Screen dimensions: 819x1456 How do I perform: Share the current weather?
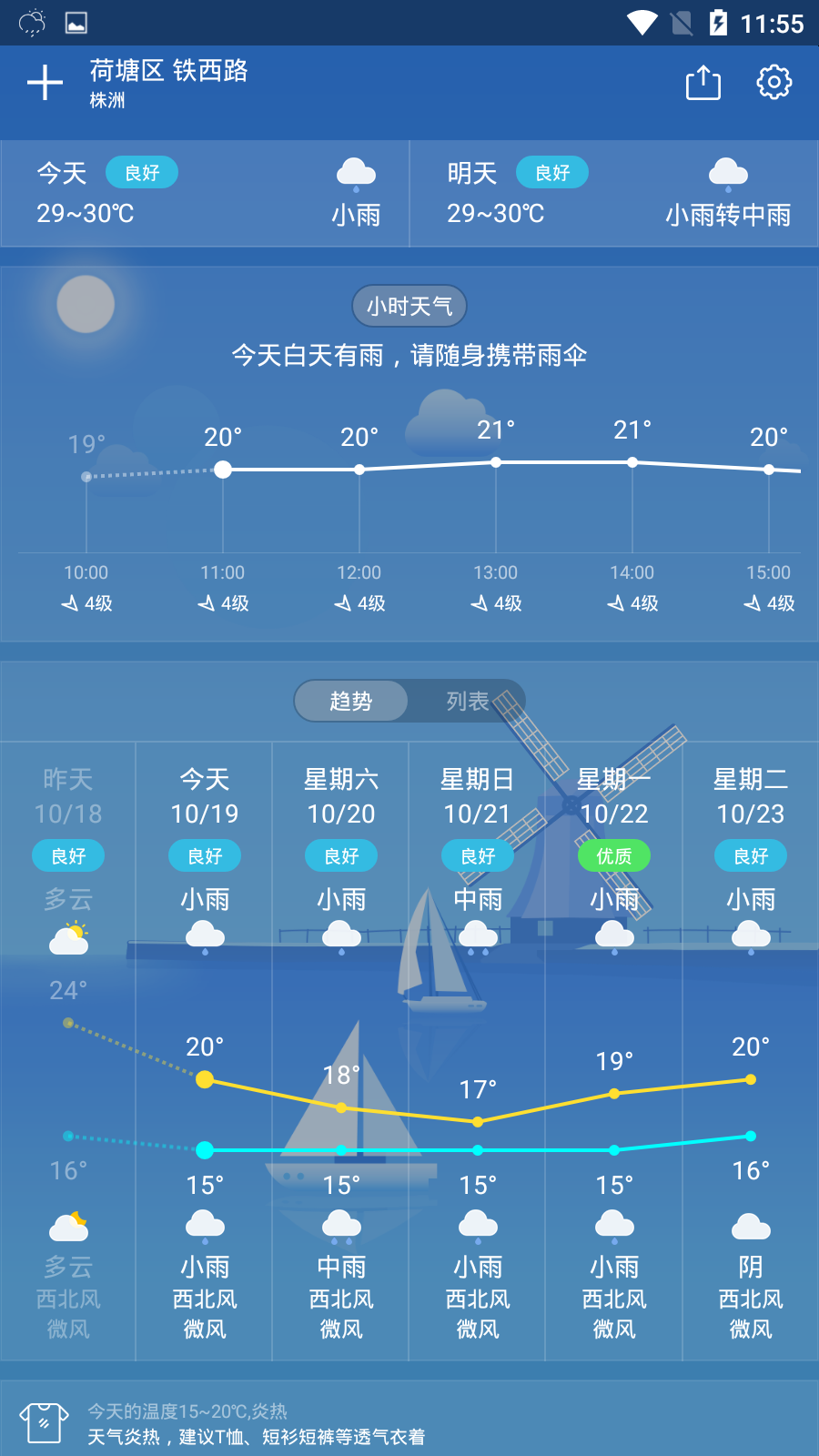[703, 83]
